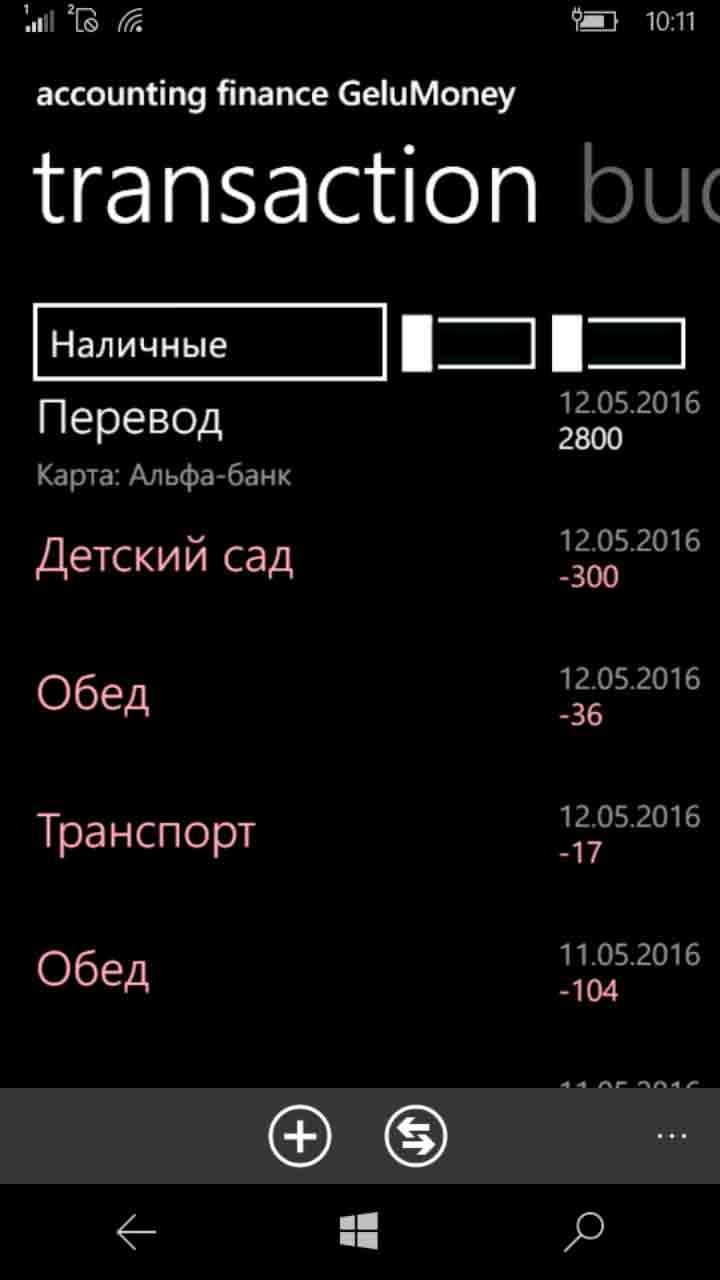
Task: Switch to the budget pivot tab
Action: coord(650,187)
